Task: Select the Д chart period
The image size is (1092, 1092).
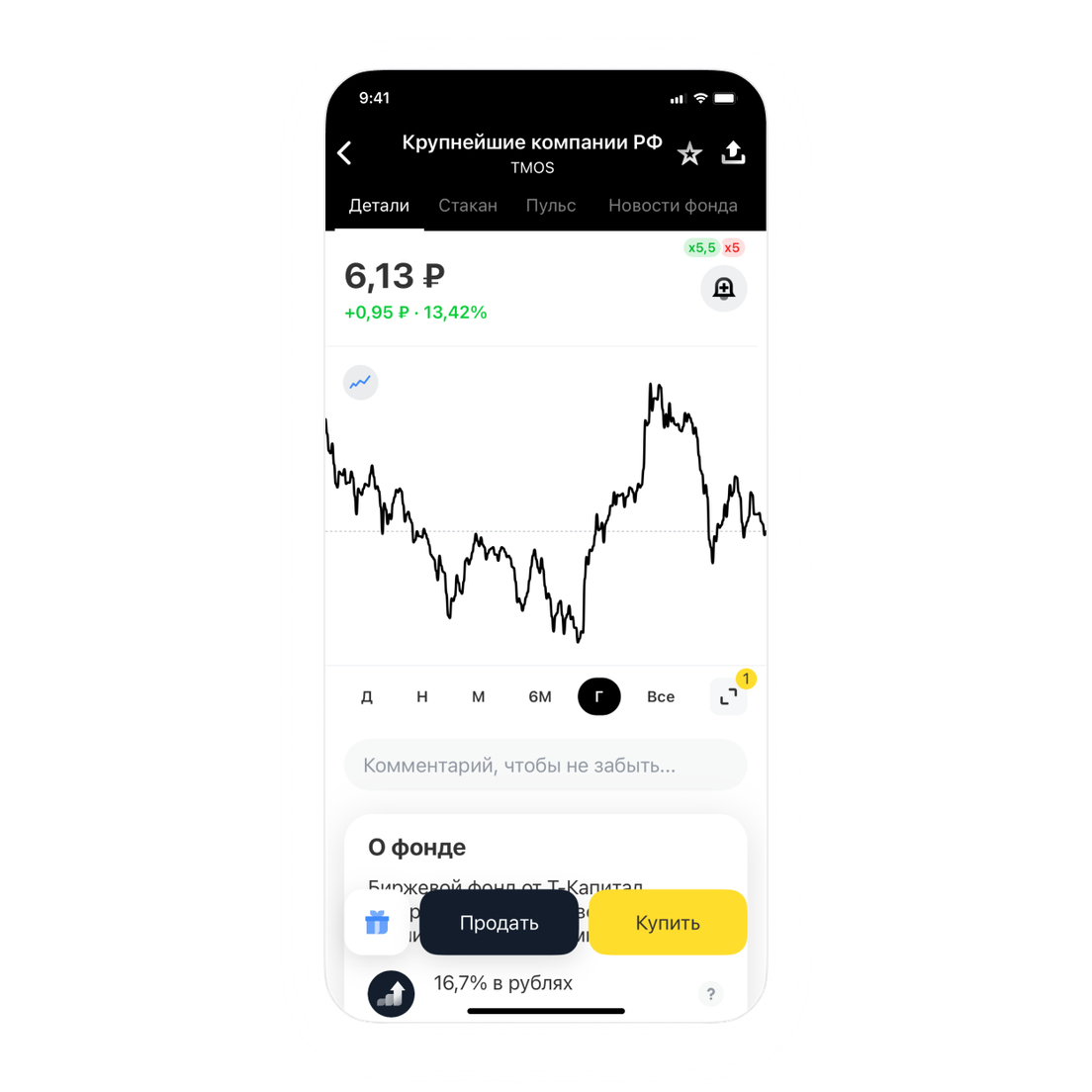Action: (367, 697)
